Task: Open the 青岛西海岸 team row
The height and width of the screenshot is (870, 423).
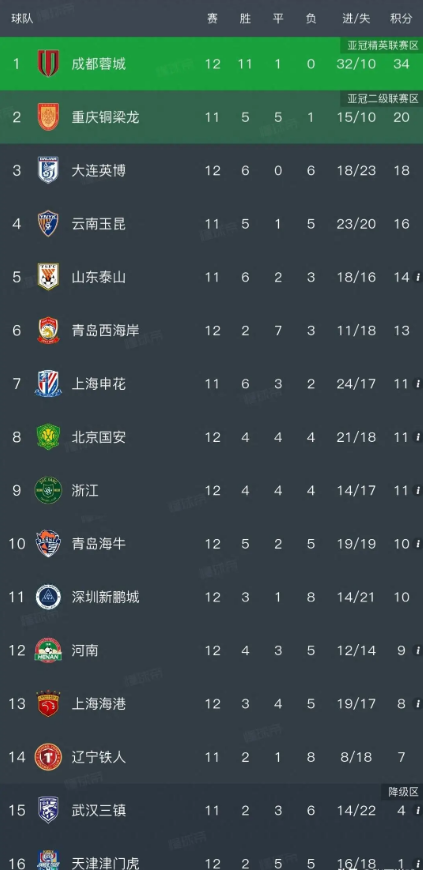Action: (x=212, y=330)
